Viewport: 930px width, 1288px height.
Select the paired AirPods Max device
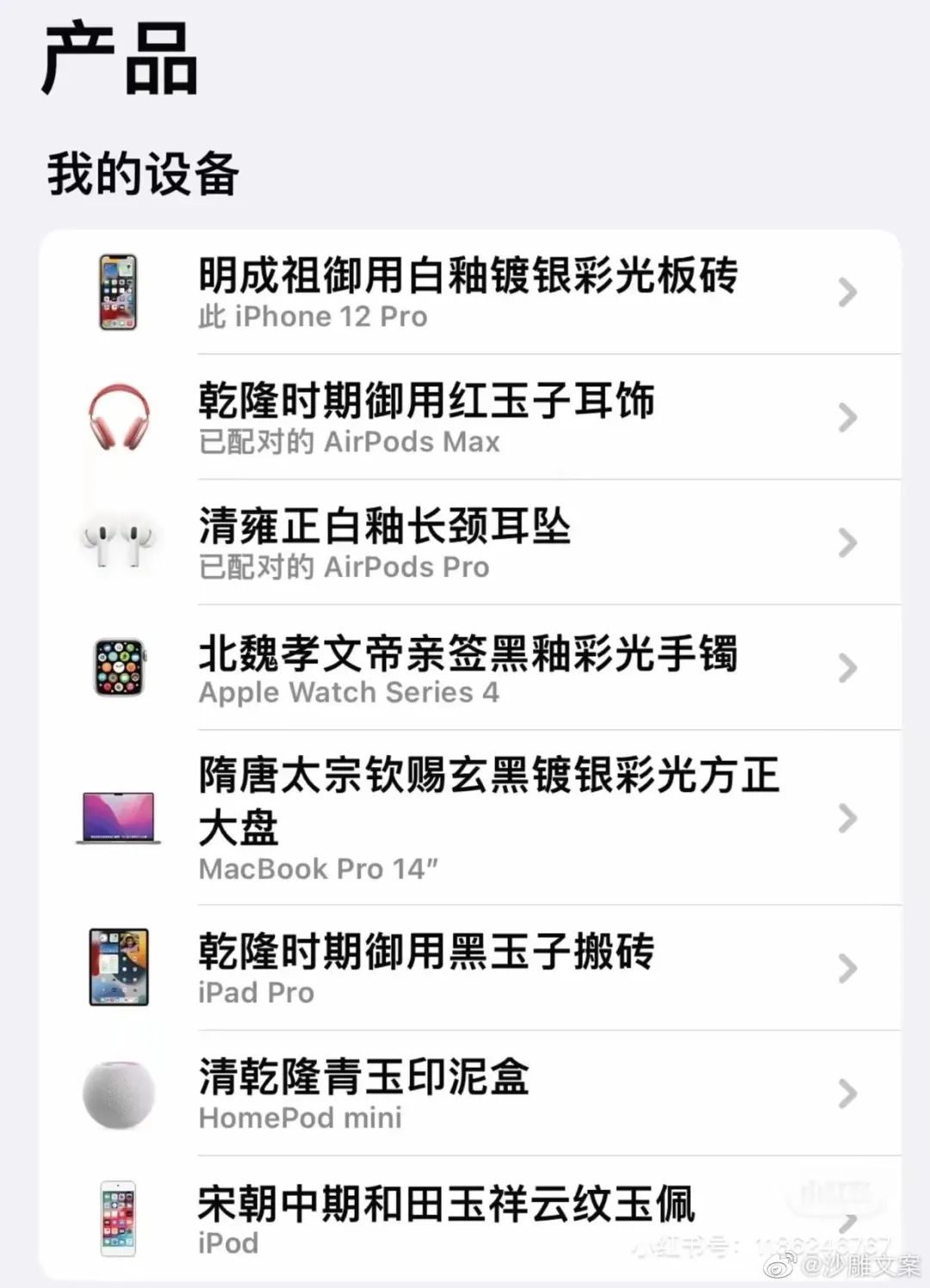tap(469, 418)
